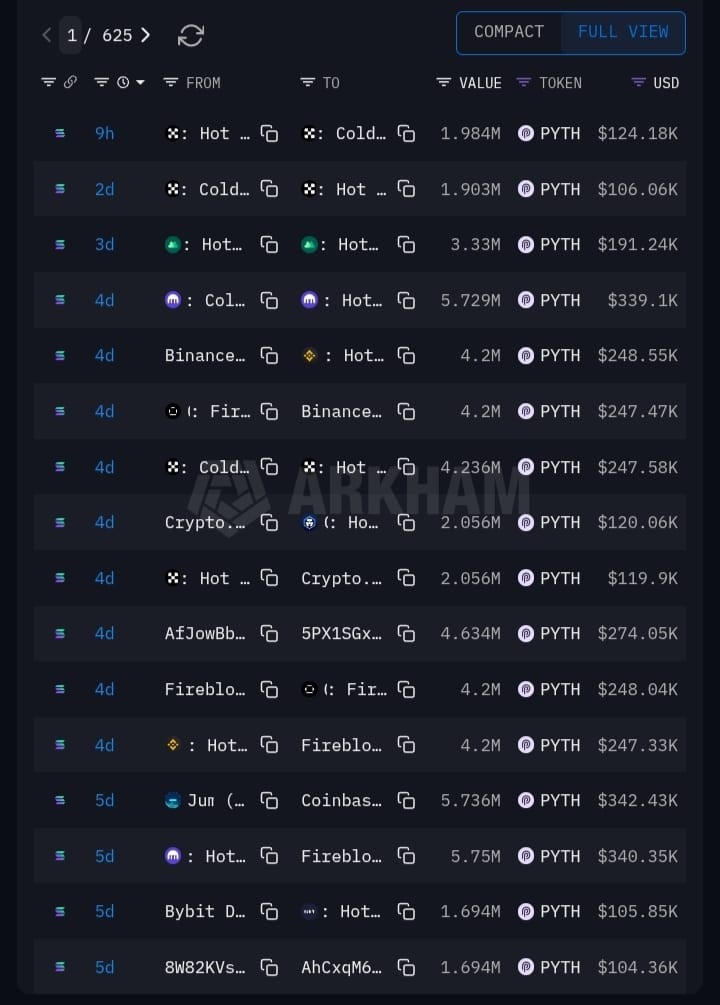Open Bybit sender in the $105.85K row

[x=204, y=911]
